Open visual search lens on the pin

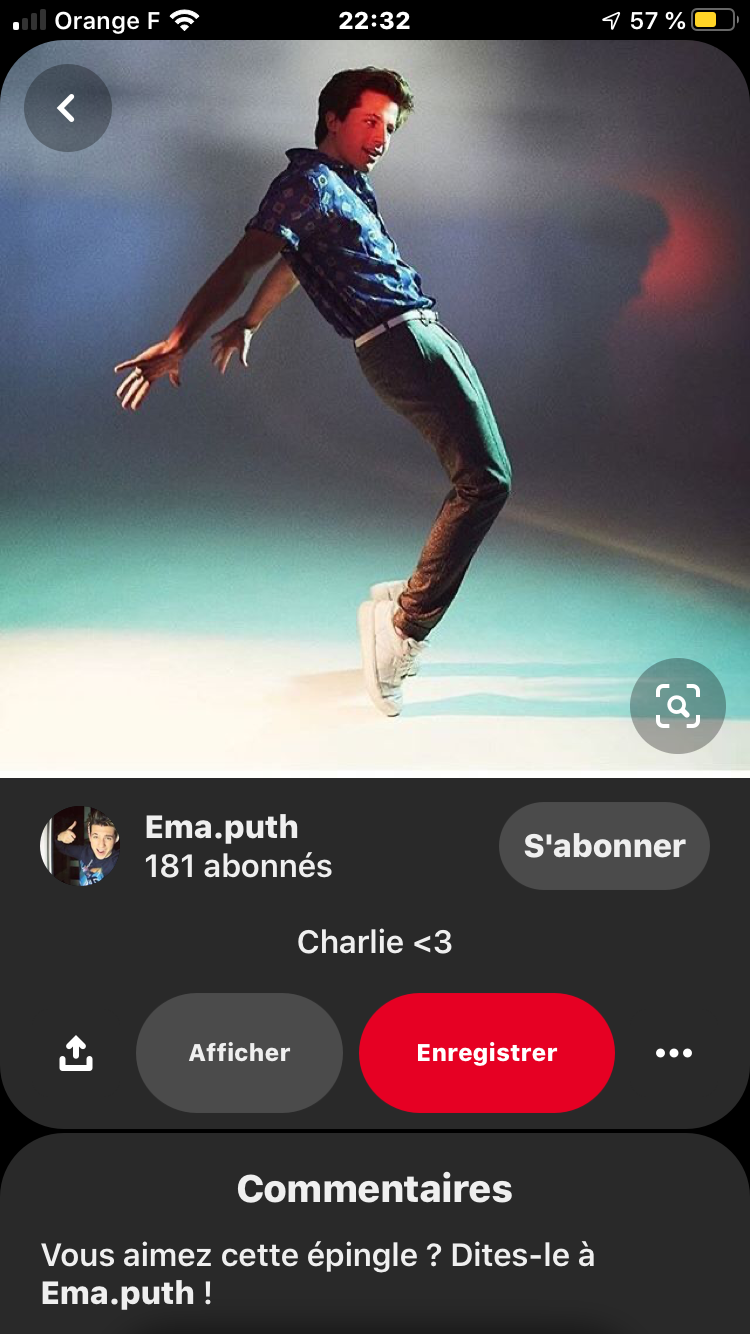[x=677, y=706]
